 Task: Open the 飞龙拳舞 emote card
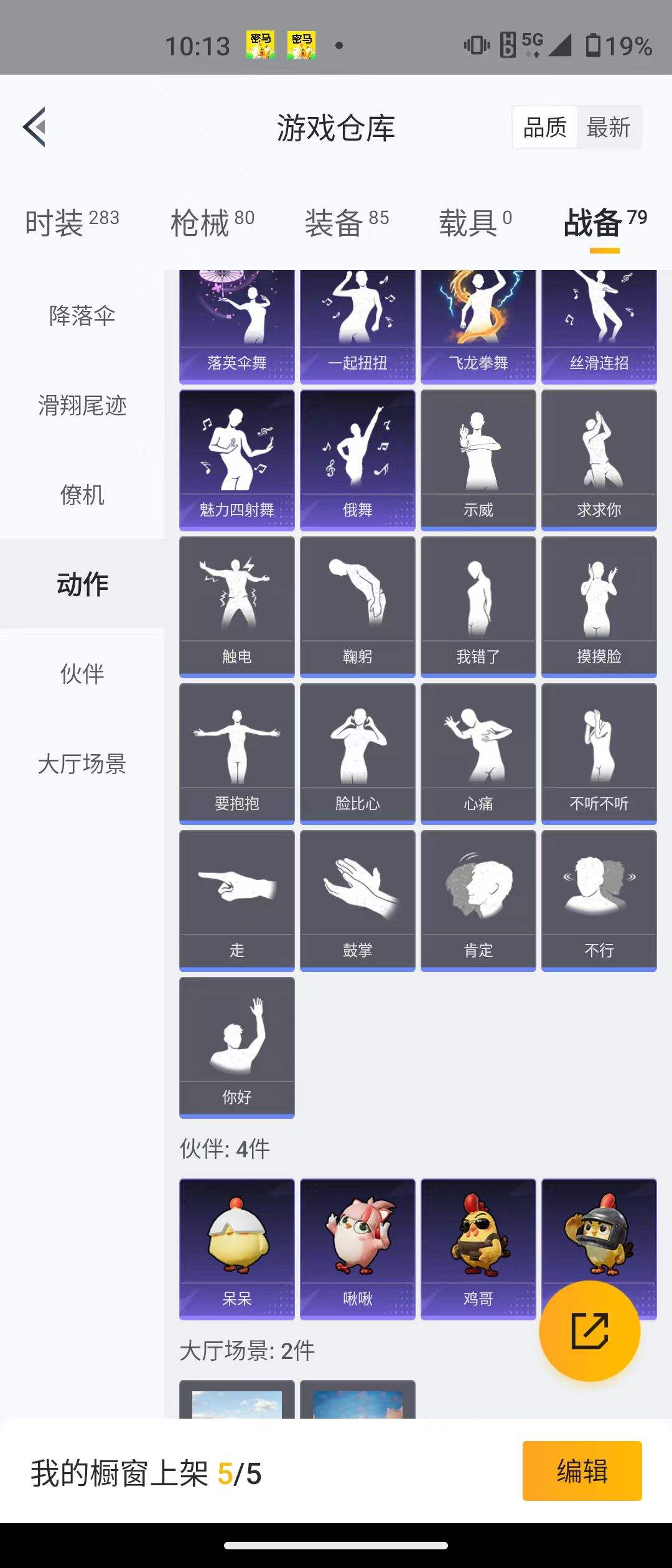pos(478,327)
